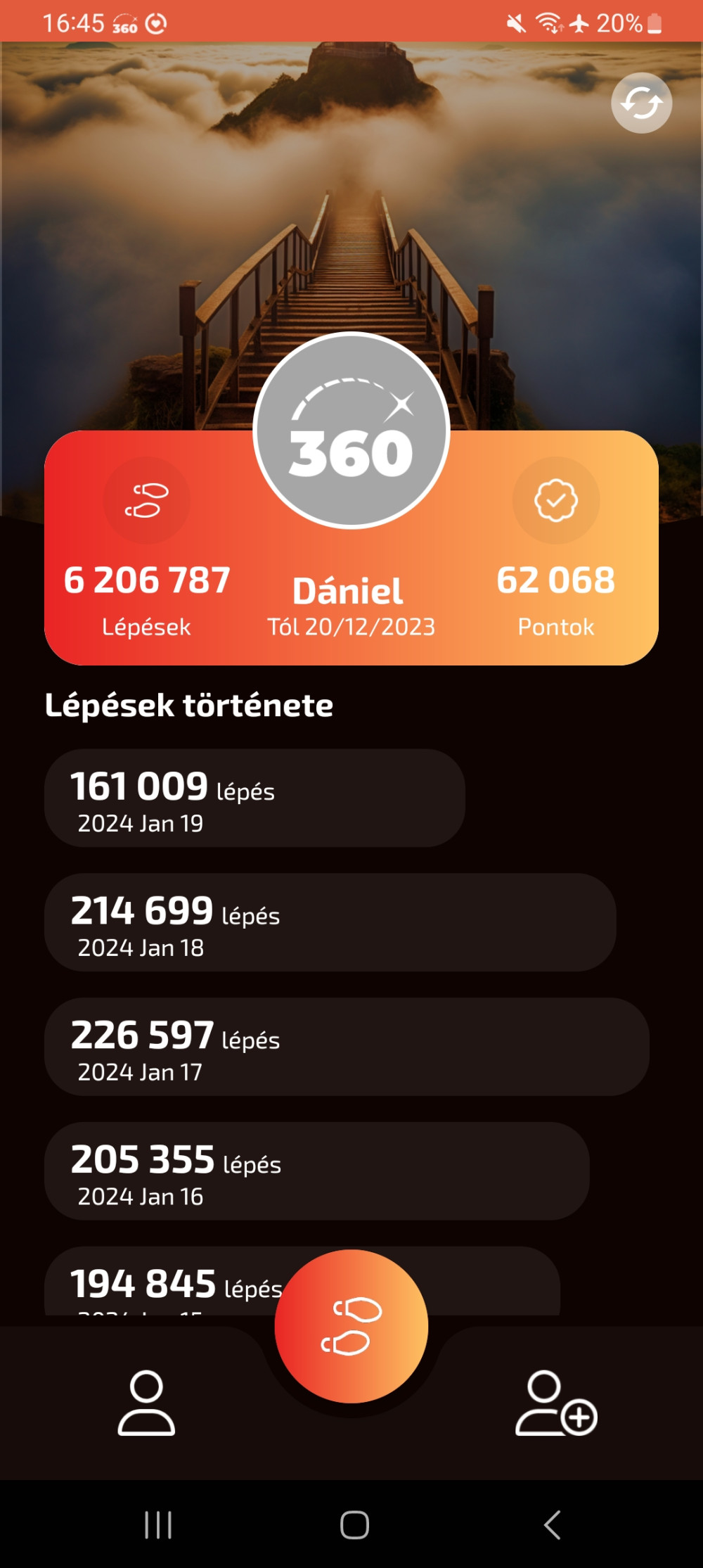The height and width of the screenshot is (1568, 703).
Task: Tap the central footsteps button
Action: [x=351, y=1326]
